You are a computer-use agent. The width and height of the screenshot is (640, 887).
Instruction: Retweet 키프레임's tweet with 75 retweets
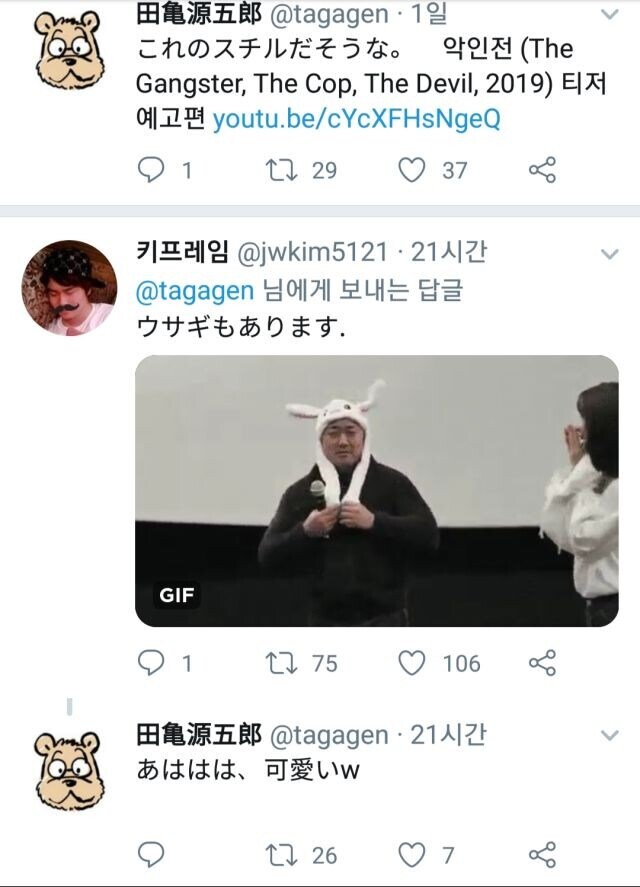[279, 662]
